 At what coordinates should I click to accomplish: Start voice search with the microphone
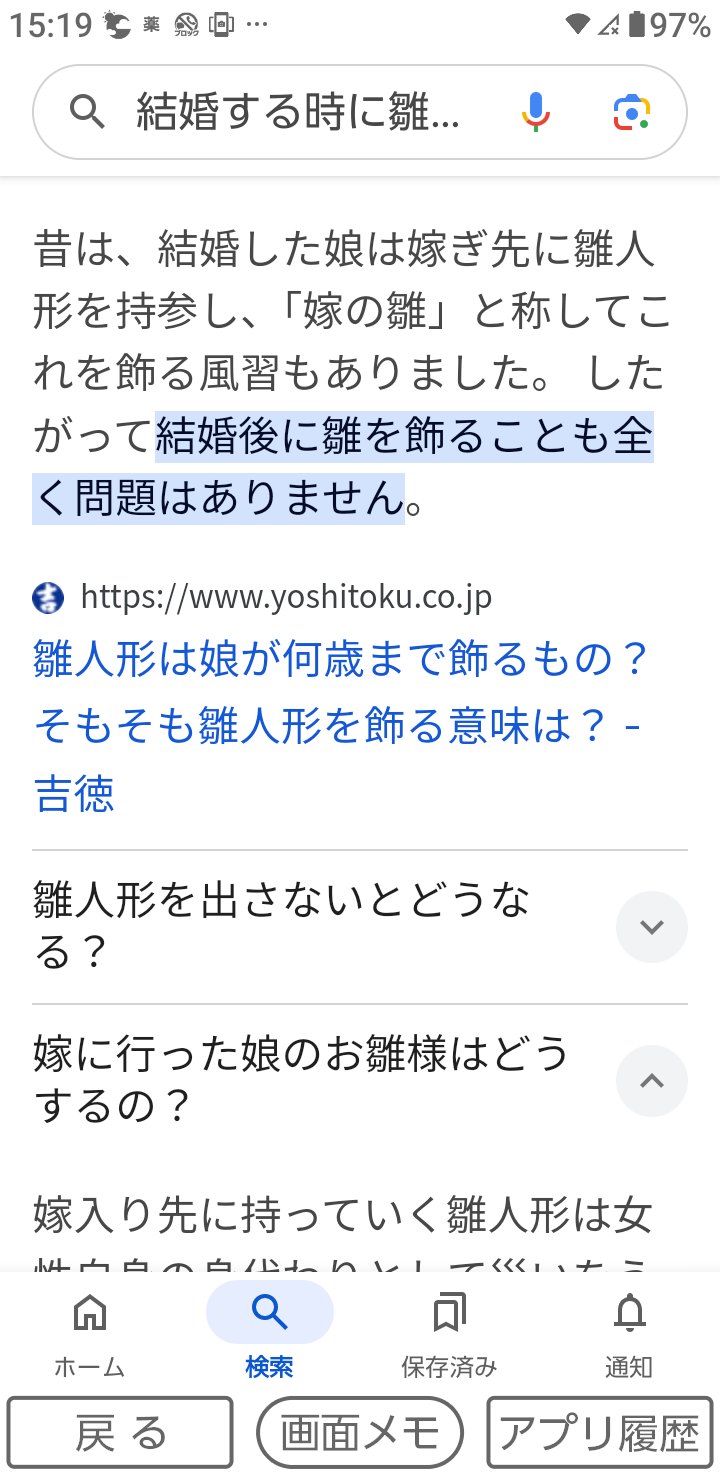click(535, 112)
